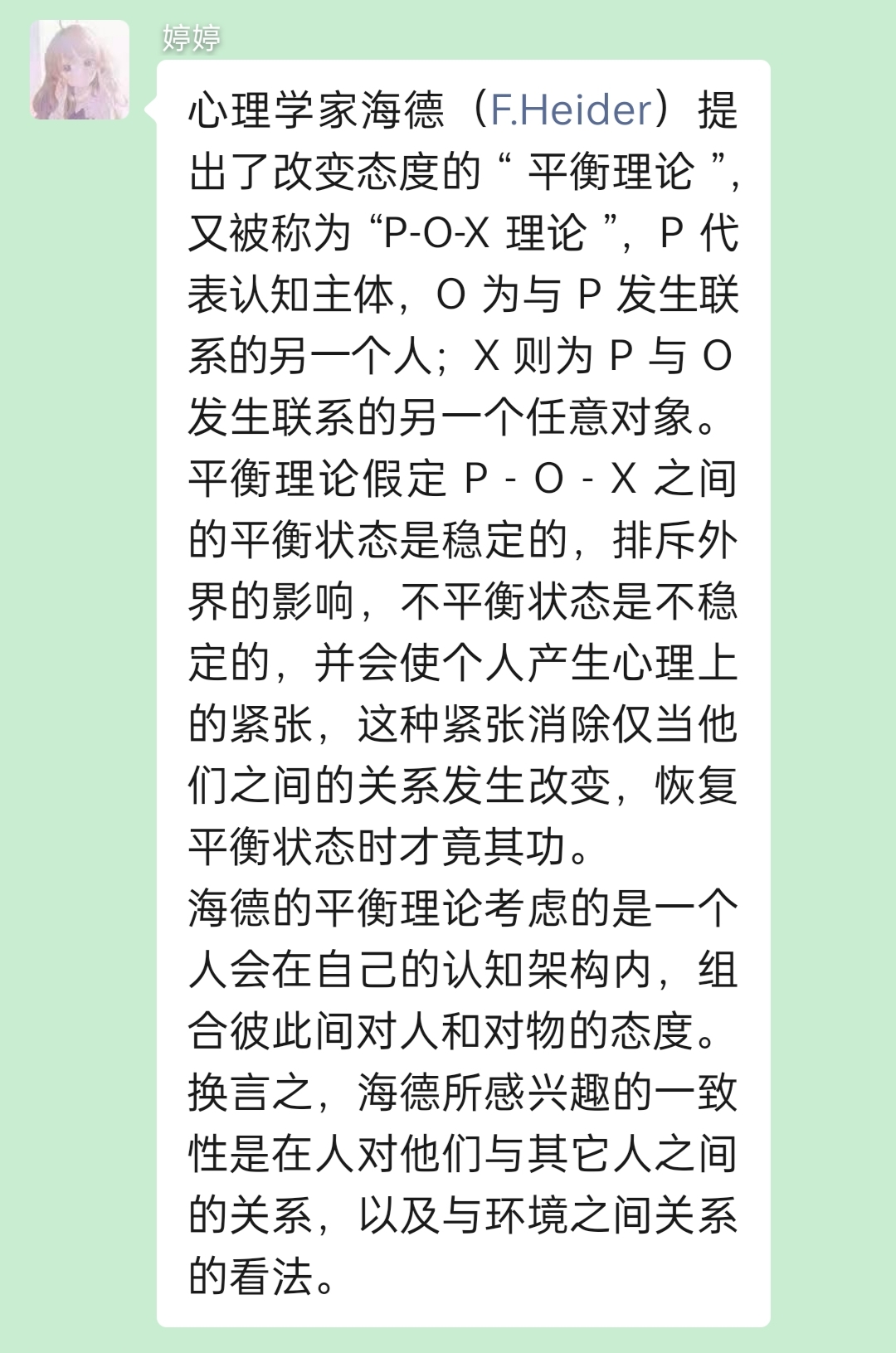Tap the F.Heider link in message
This screenshot has width=896, height=1353.
pos(571,110)
